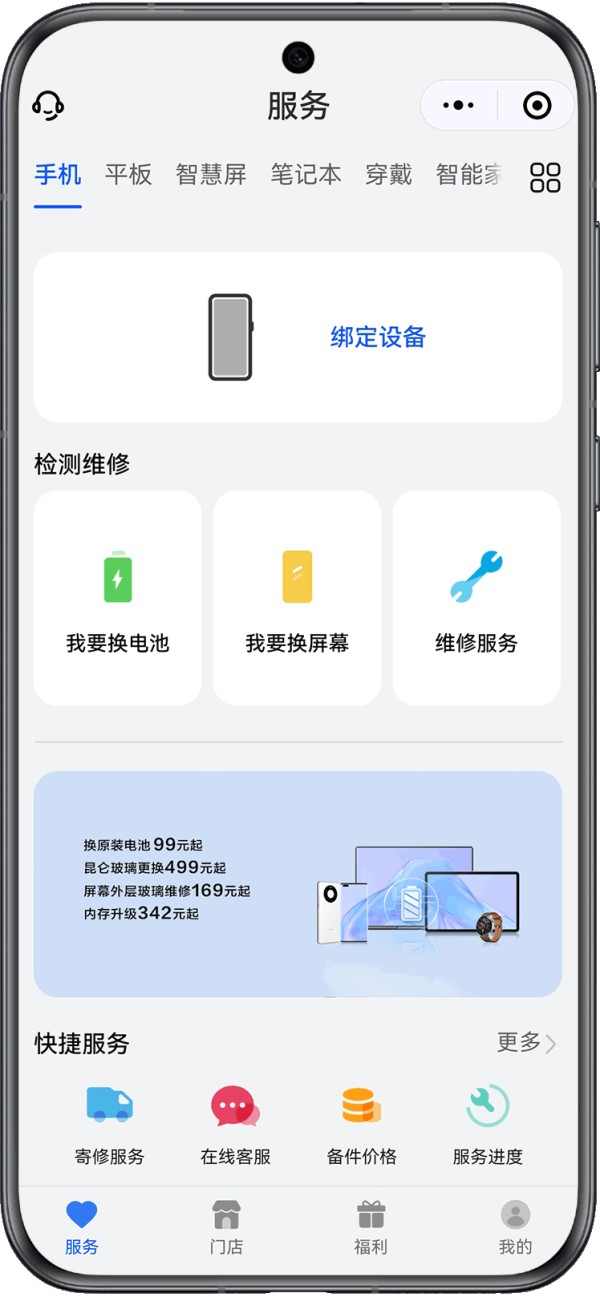This screenshot has height=1297, width=600.
Task: Switch to the 笔记本 tab
Action: coord(306,175)
